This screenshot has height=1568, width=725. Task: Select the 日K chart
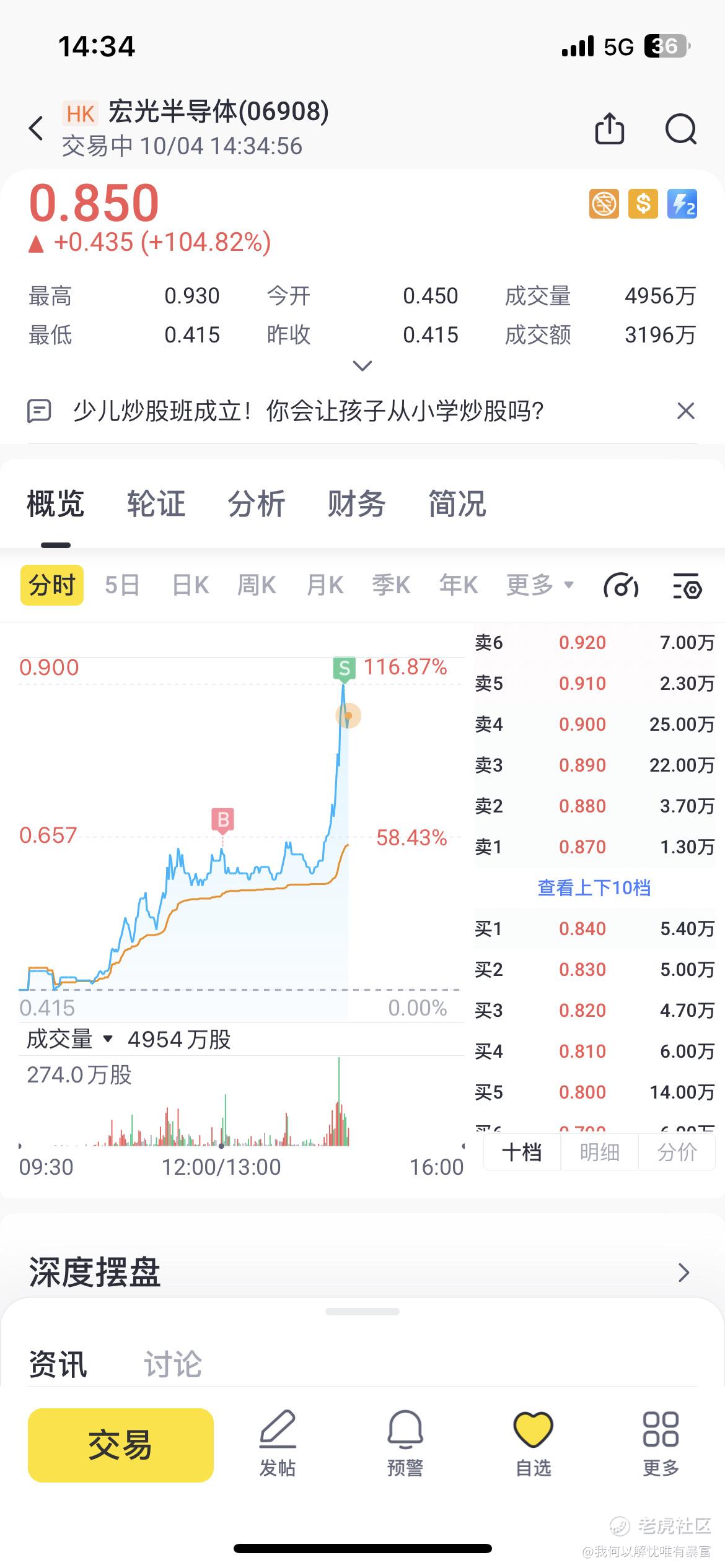pos(190,585)
